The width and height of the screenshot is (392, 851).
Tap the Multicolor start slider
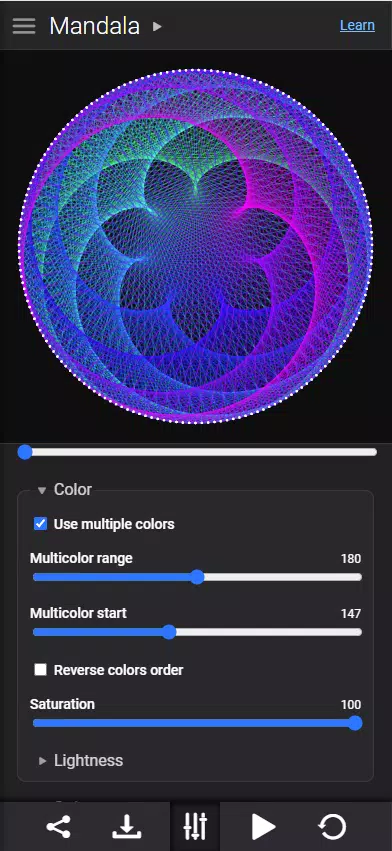(x=197, y=632)
